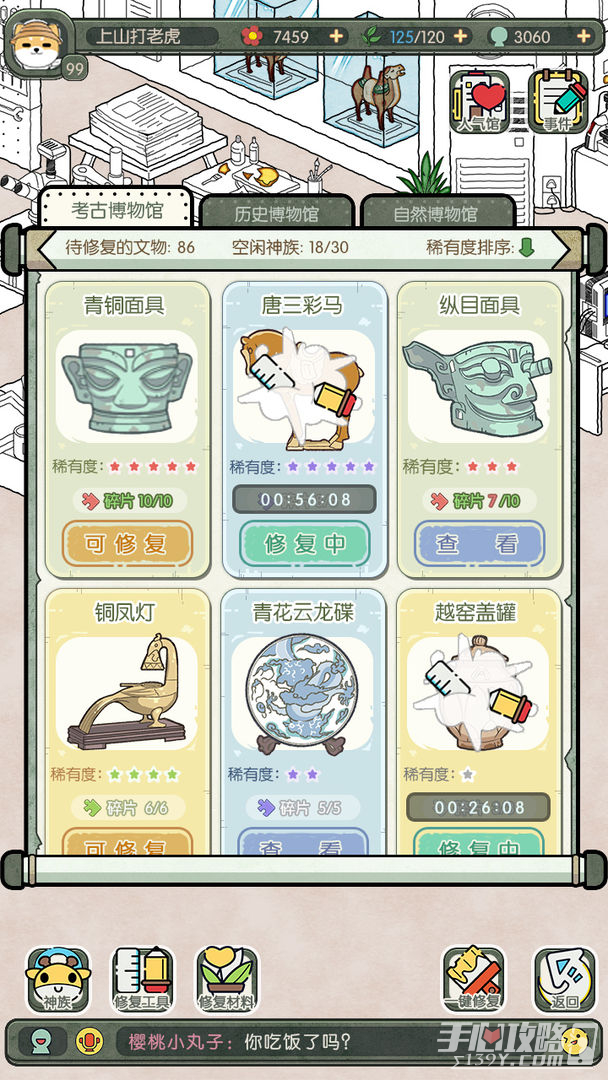Select the 考古博物馆 tab
Screen dimensions: 608x1080
click(x=116, y=211)
